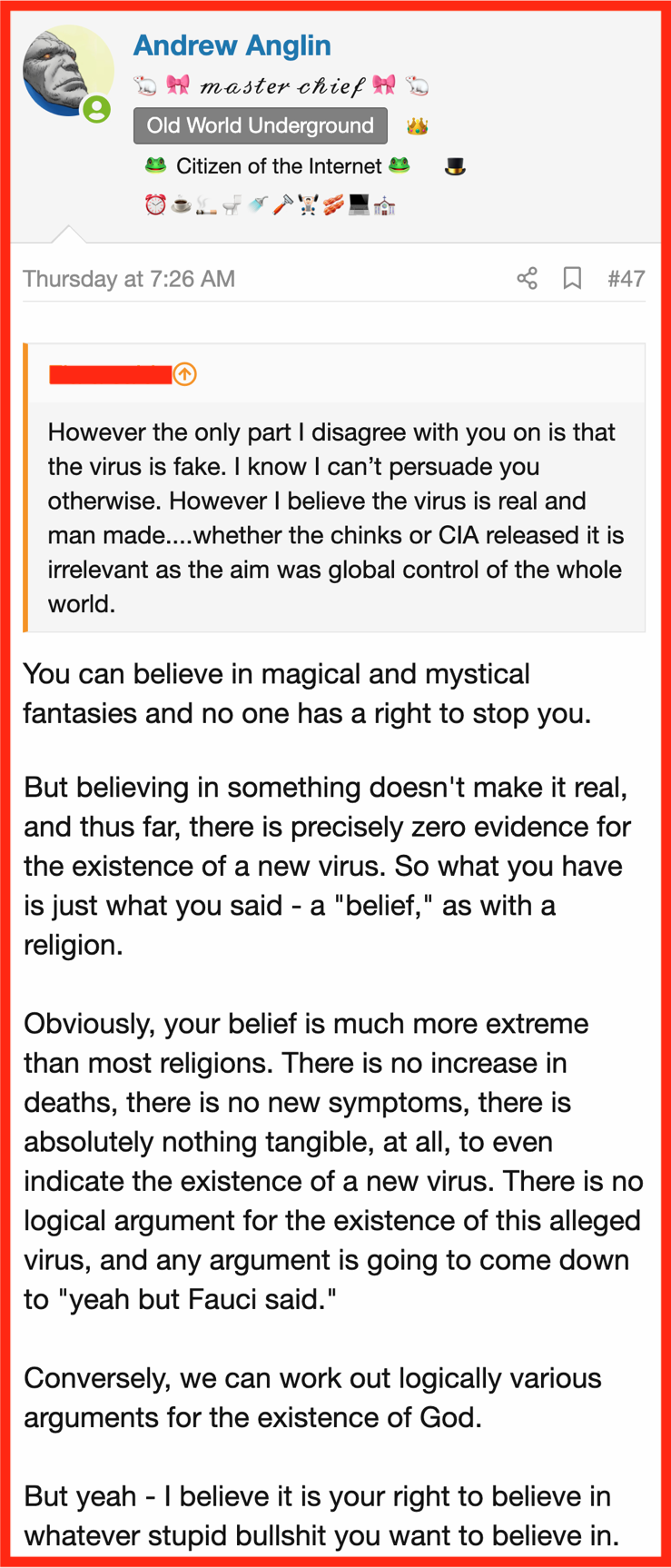Image resolution: width=671 pixels, height=1568 pixels.
Task: Open the #47 post permalink
Action: [626, 278]
